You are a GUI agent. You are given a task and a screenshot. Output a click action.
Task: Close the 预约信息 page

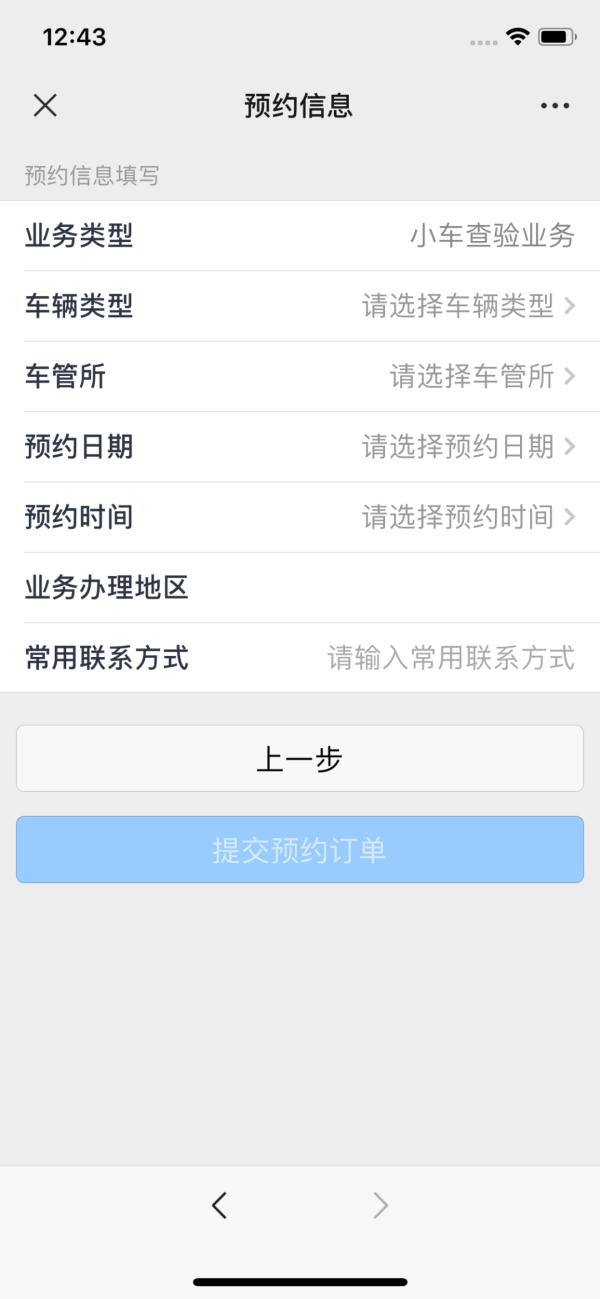pos(45,106)
